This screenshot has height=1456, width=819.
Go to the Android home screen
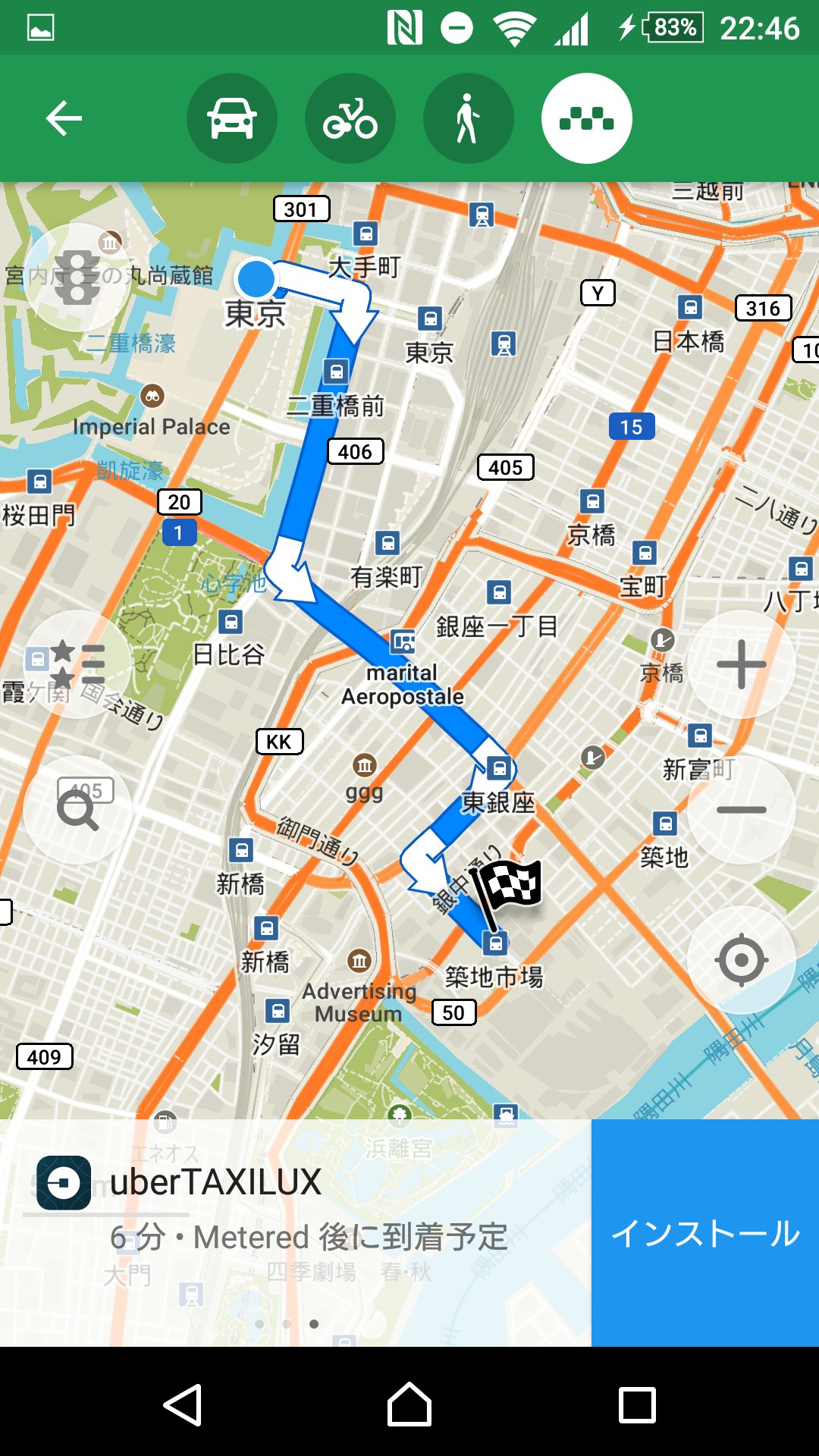(409, 1404)
